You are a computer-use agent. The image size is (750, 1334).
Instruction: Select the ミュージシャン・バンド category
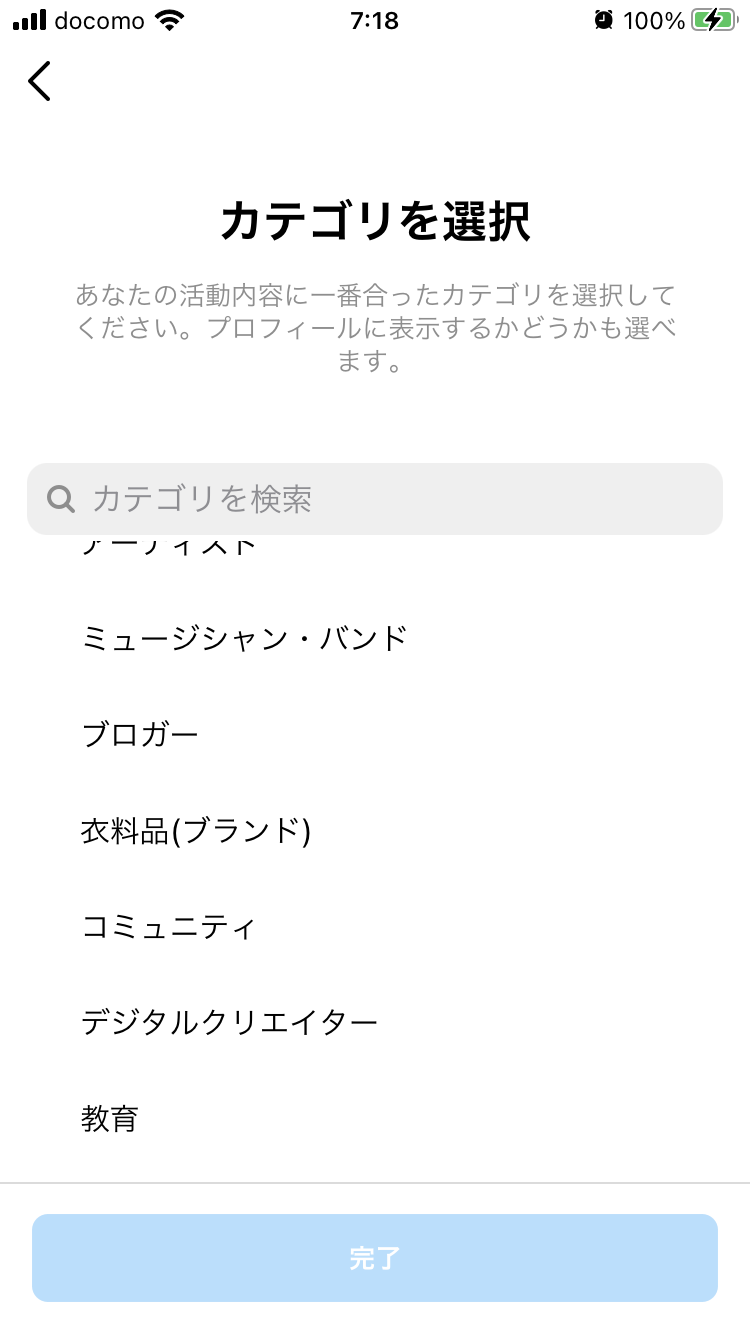245,637
